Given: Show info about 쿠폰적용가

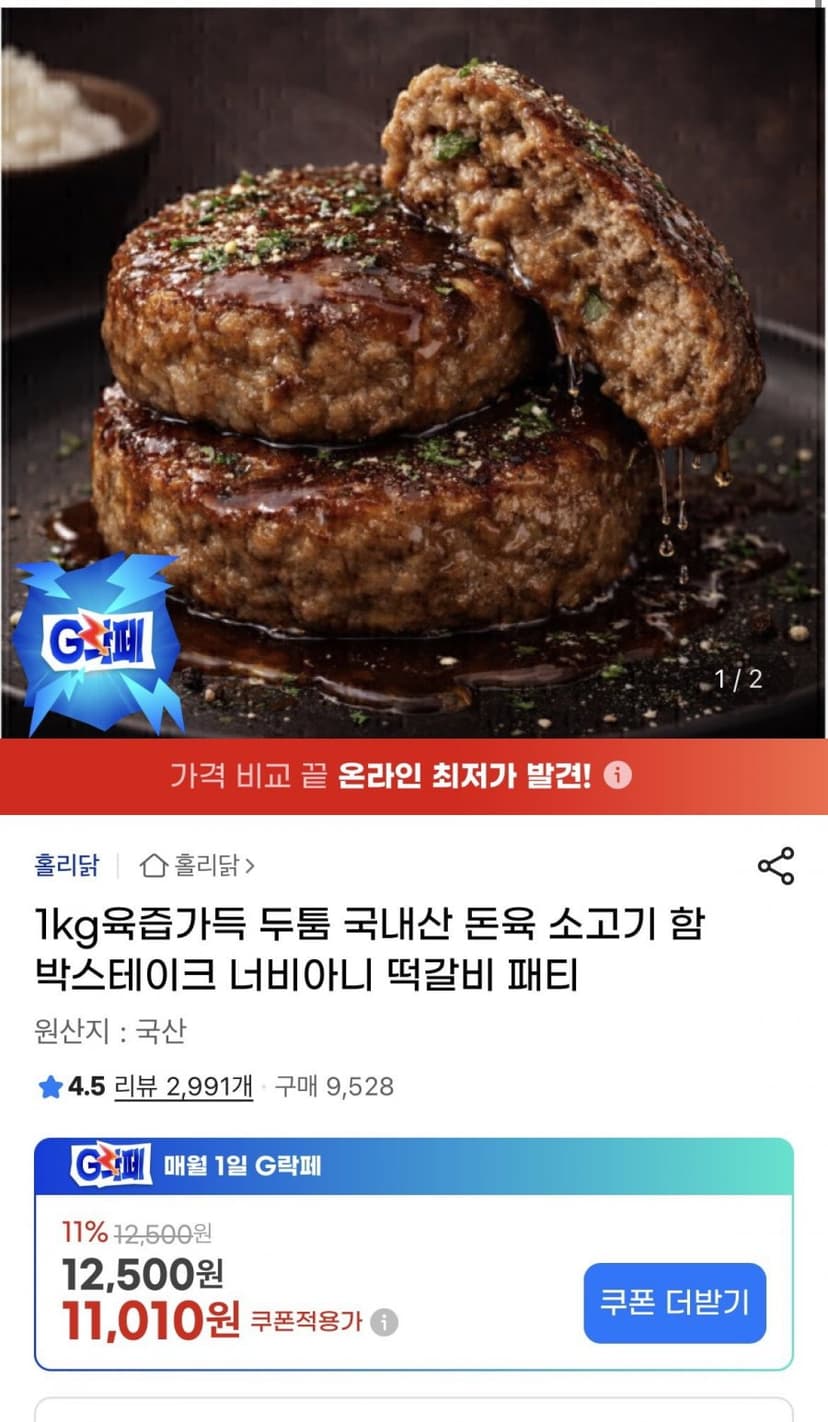Looking at the screenshot, I should tap(384, 1322).
